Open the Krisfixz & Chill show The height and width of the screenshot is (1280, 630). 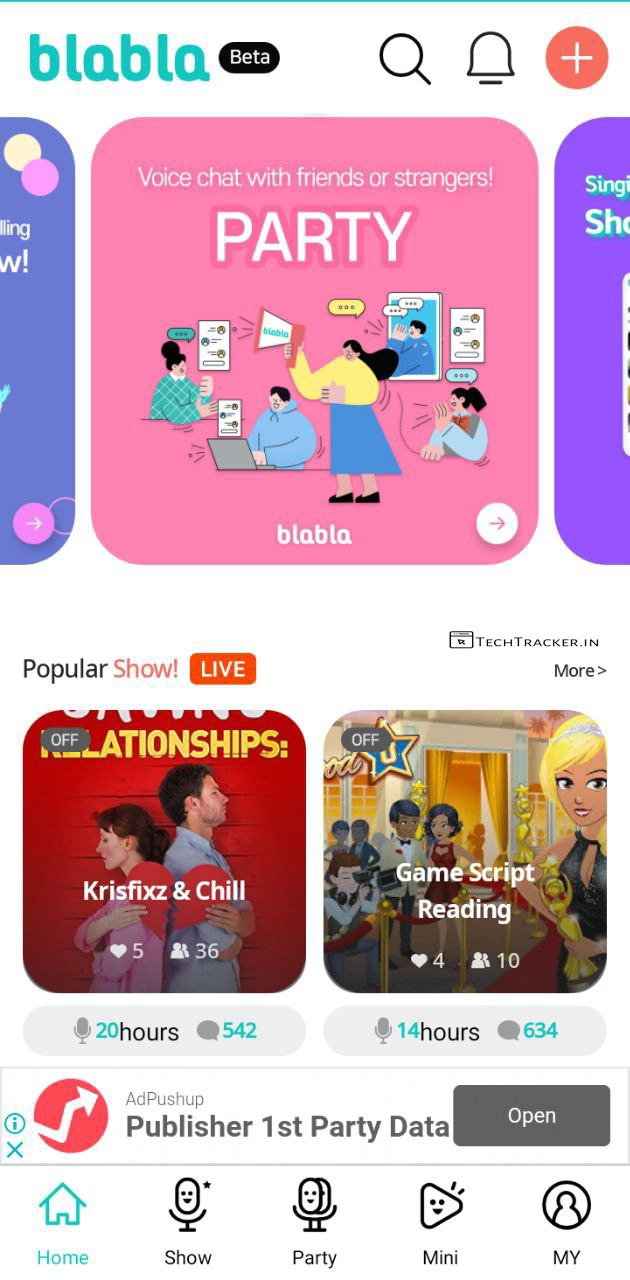pos(164,850)
